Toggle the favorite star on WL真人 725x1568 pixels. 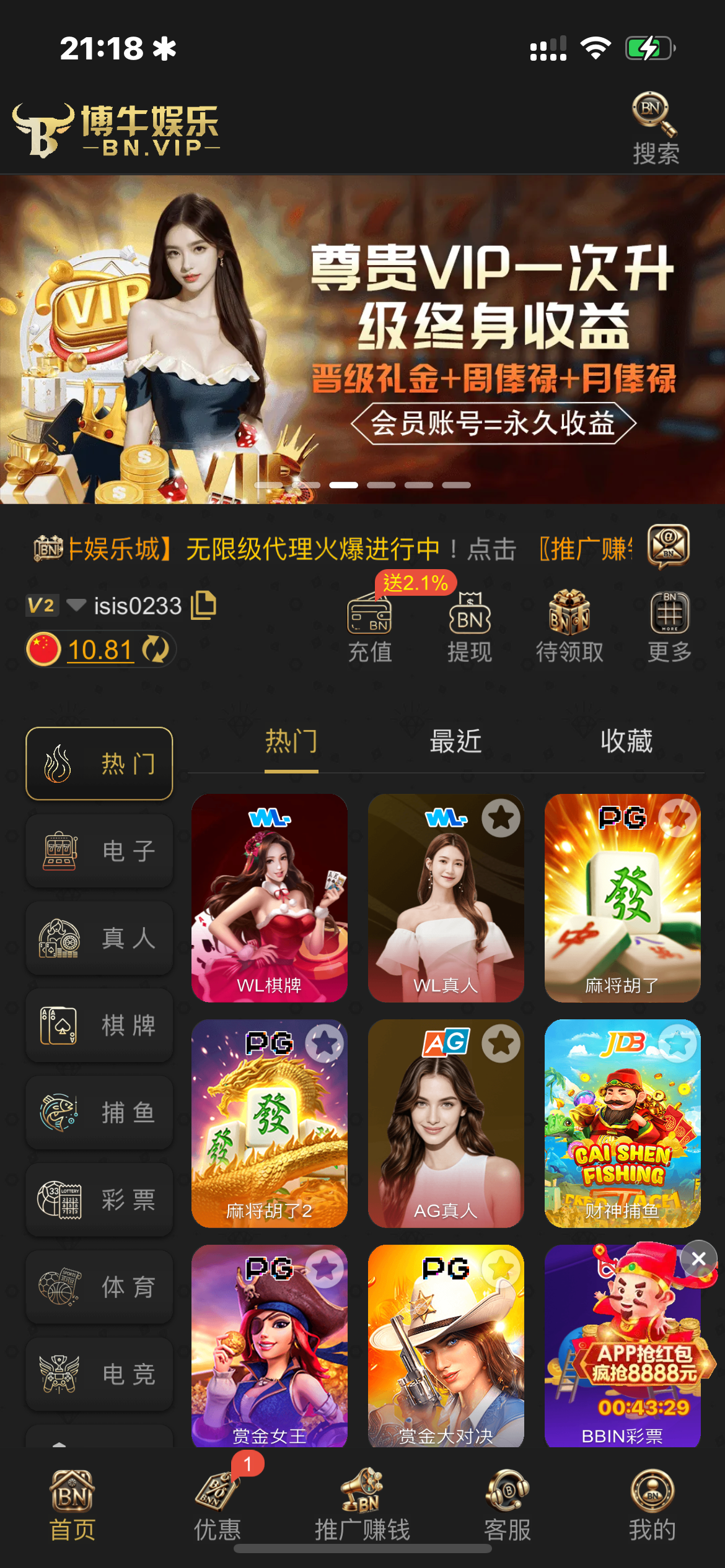[x=499, y=817]
